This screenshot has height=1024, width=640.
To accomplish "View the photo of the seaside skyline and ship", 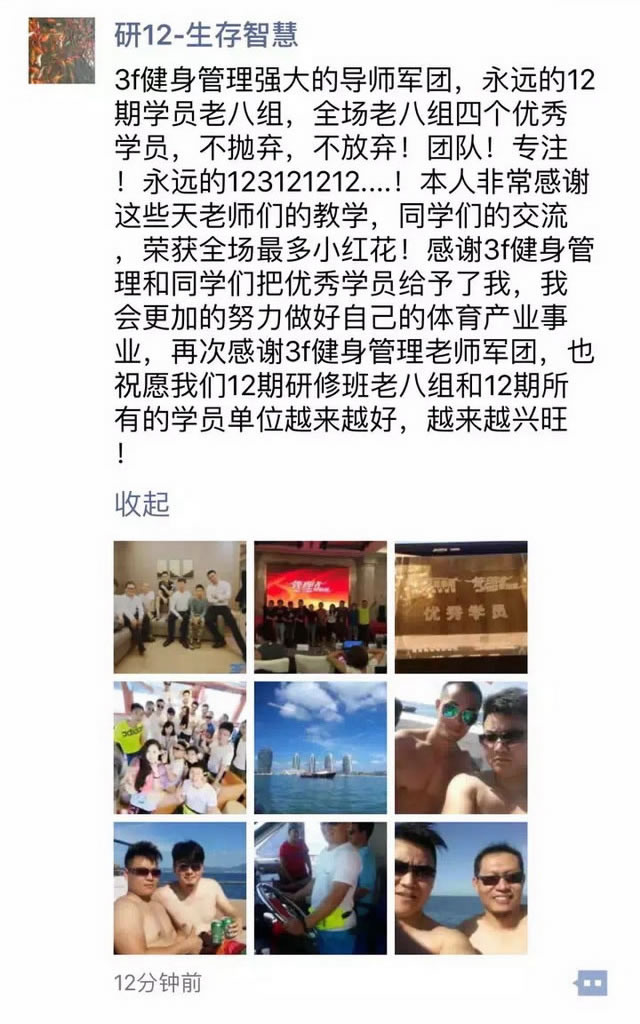I will (x=320, y=748).
